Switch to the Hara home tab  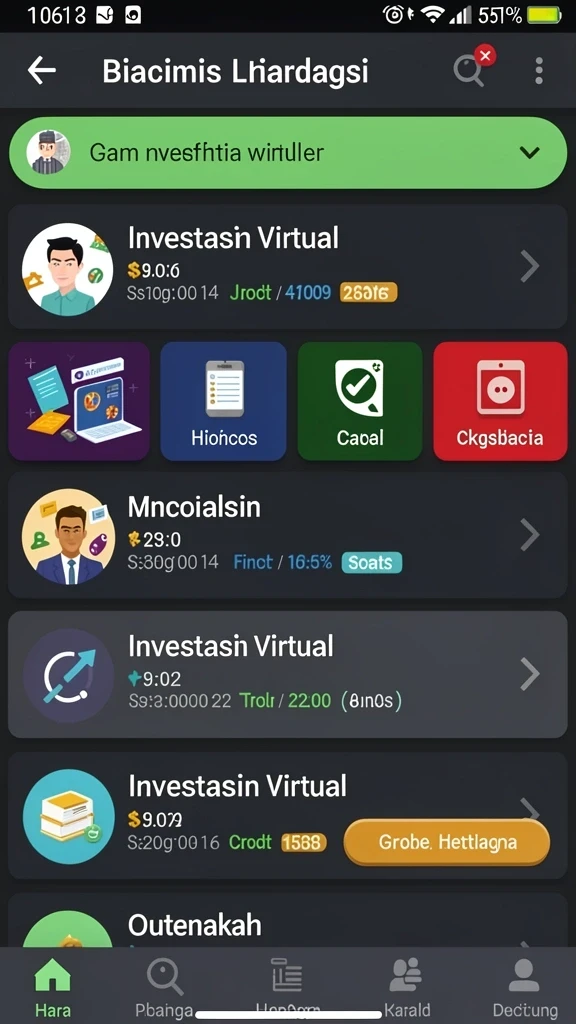pyautogui.click(x=53, y=986)
